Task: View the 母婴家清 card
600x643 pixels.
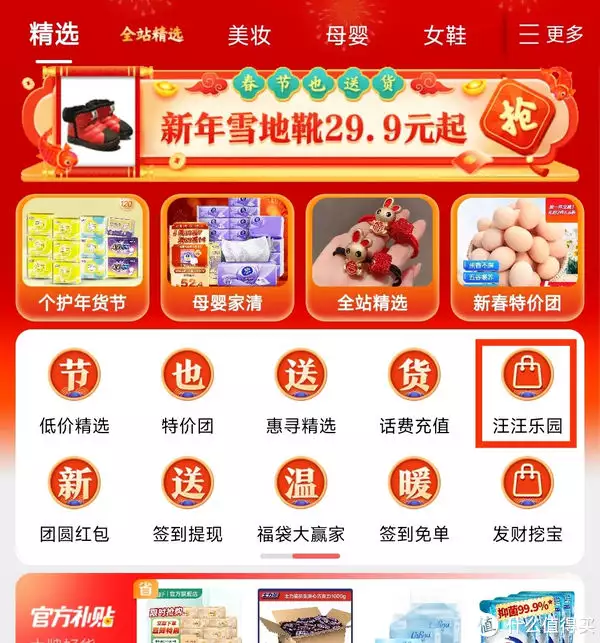Action: pyautogui.click(x=227, y=256)
